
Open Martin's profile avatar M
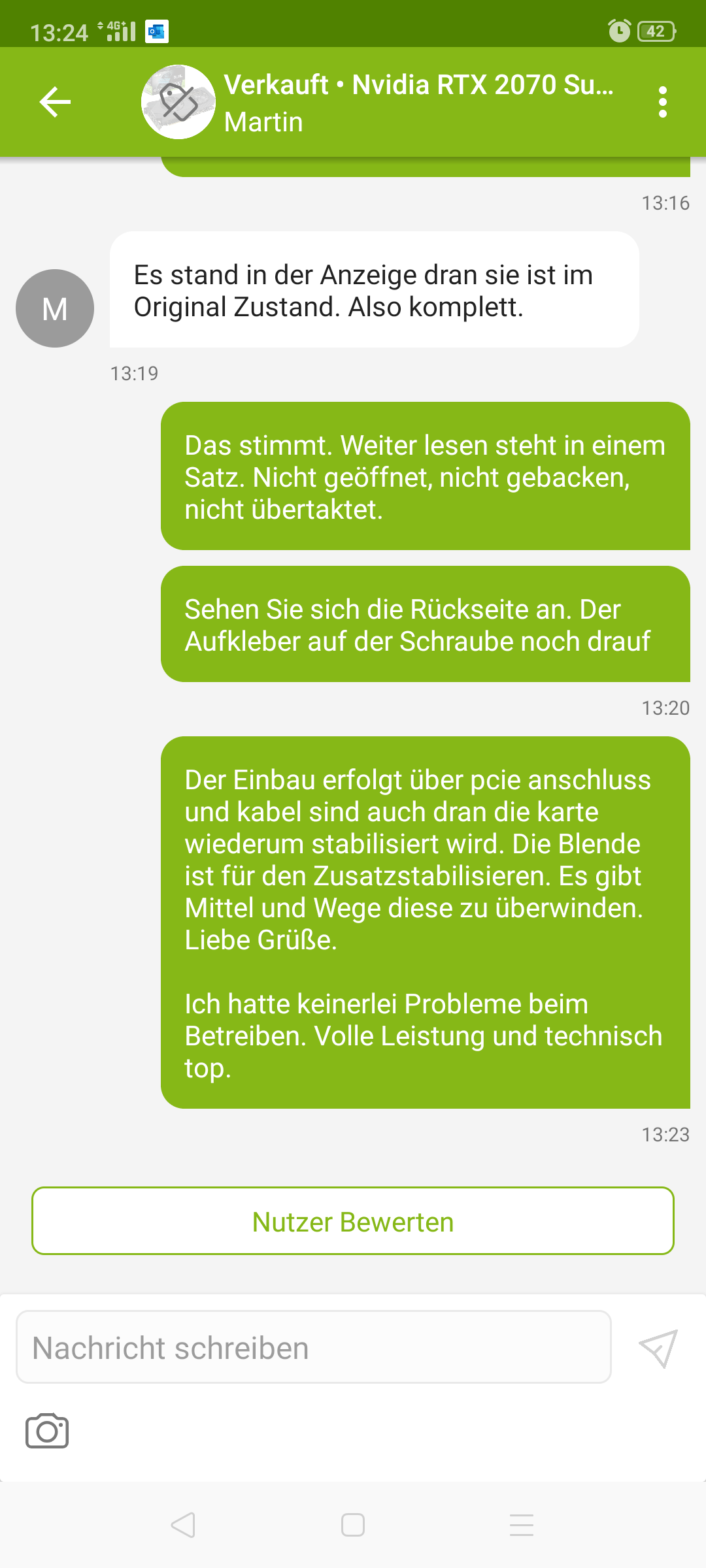point(55,308)
